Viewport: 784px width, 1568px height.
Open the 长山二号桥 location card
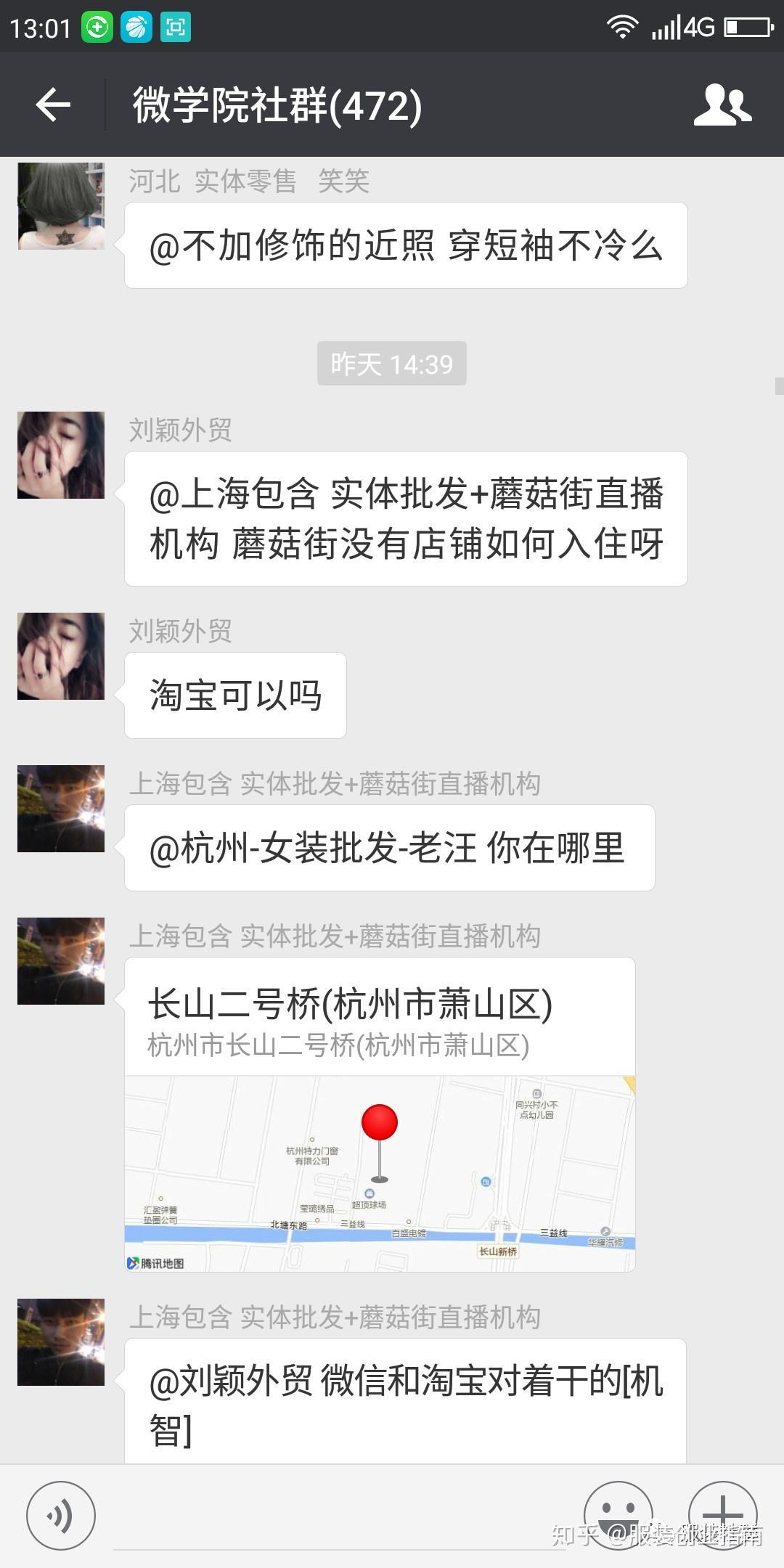click(x=380, y=1114)
